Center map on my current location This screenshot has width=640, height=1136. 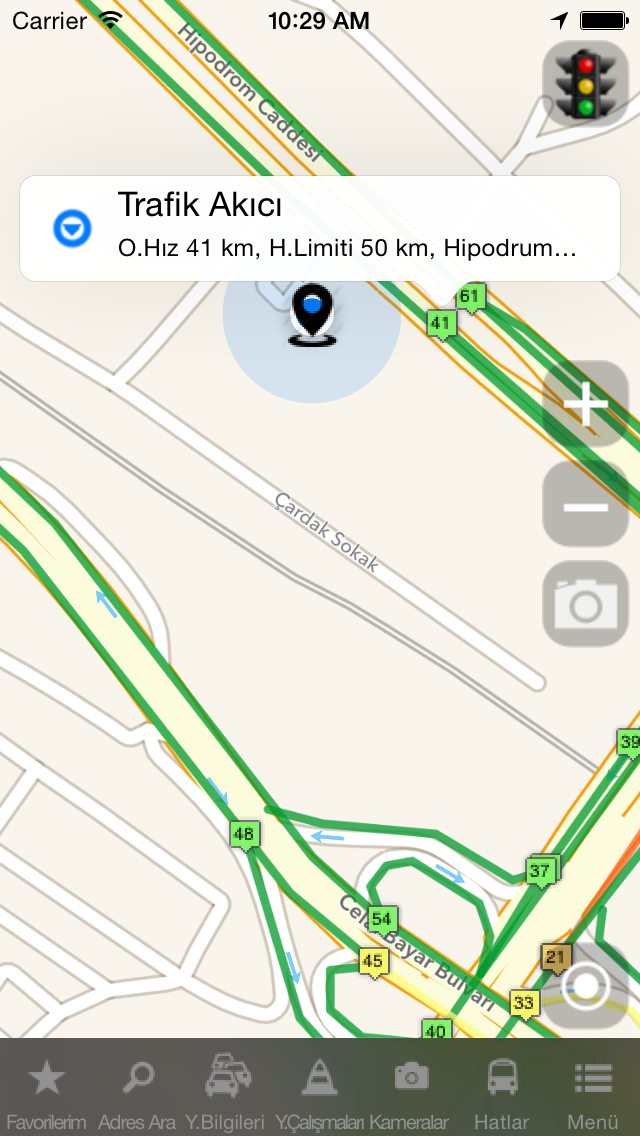pos(585,986)
